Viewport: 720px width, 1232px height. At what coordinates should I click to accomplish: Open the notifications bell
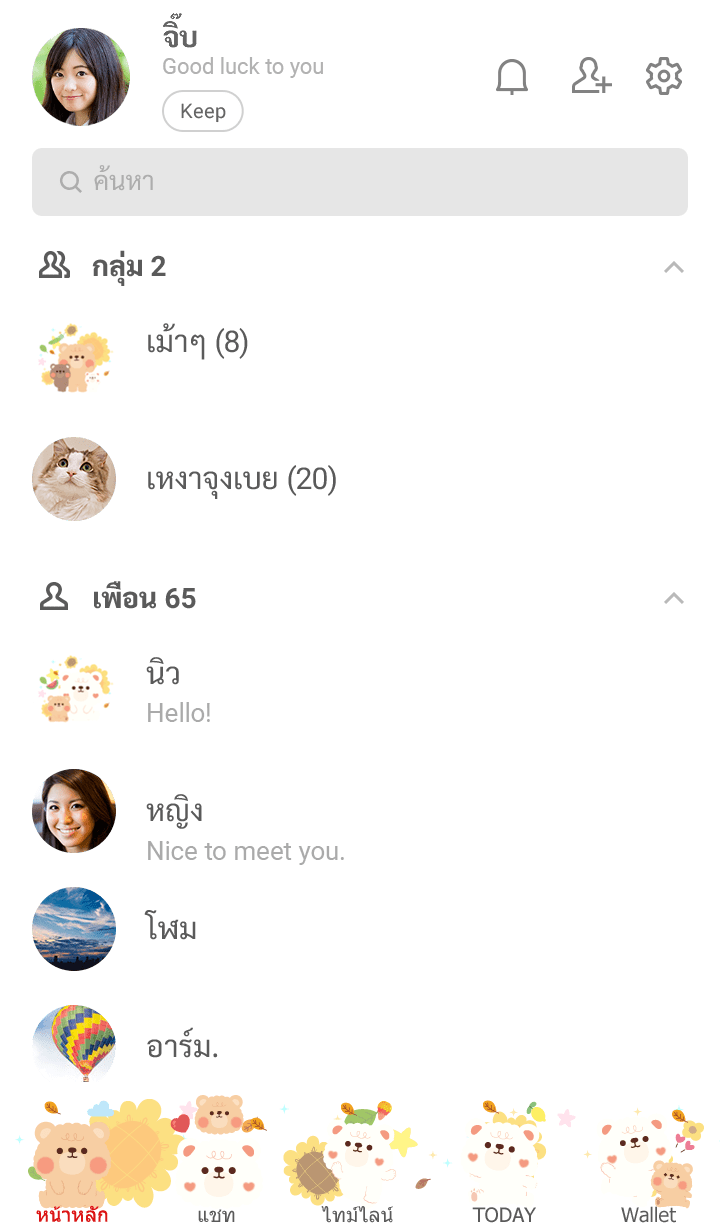pyautogui.click(x=512, y=77)
